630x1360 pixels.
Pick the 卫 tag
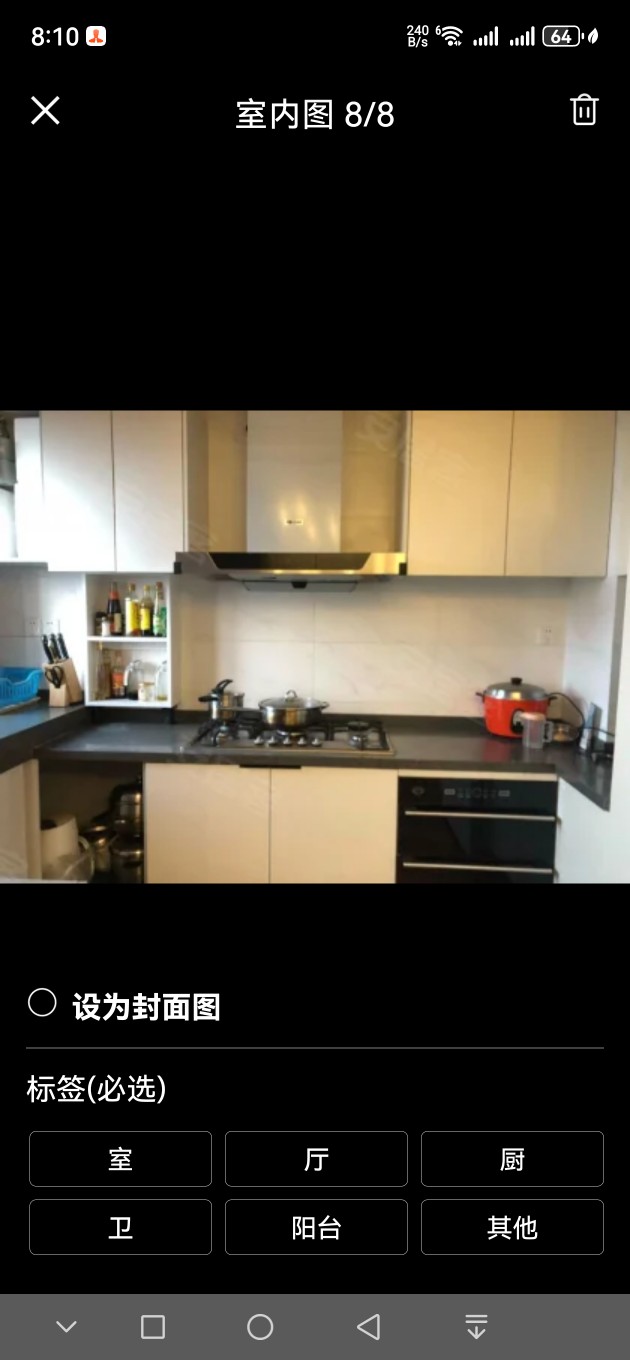click(x=120, y=1227)
